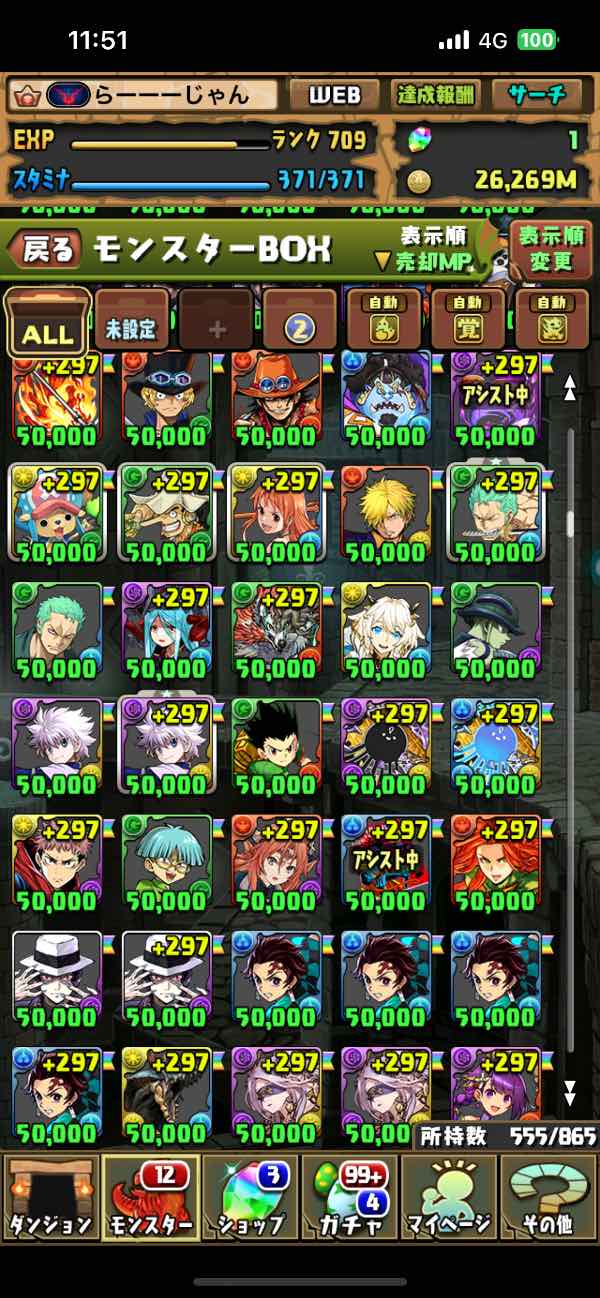Open the ガチャ tab

[x=350, y=1196]
